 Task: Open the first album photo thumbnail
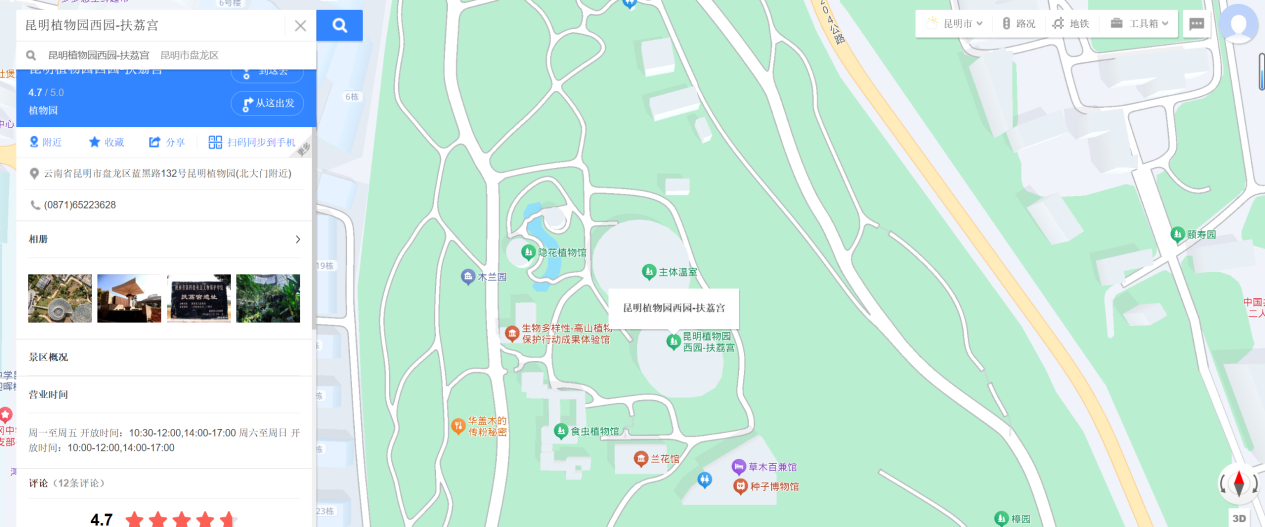(x=60, y=298)
